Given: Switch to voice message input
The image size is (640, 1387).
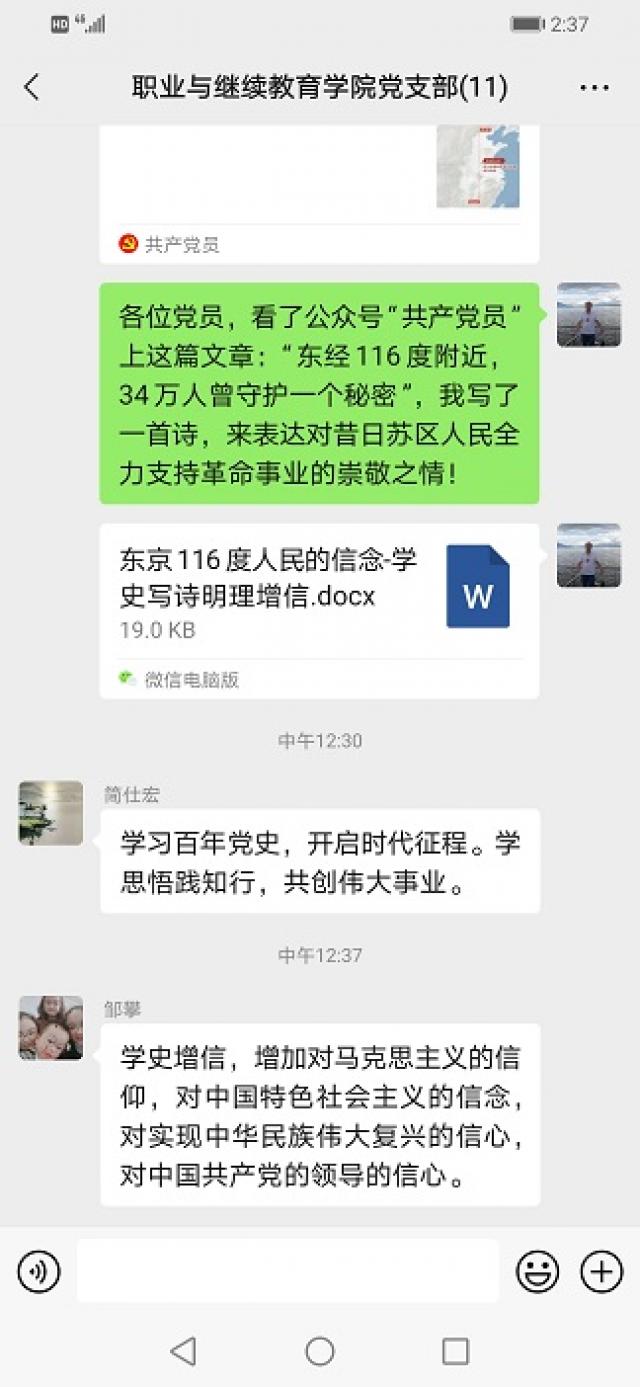Looking at the screenshot, I should click(39, 1272).
